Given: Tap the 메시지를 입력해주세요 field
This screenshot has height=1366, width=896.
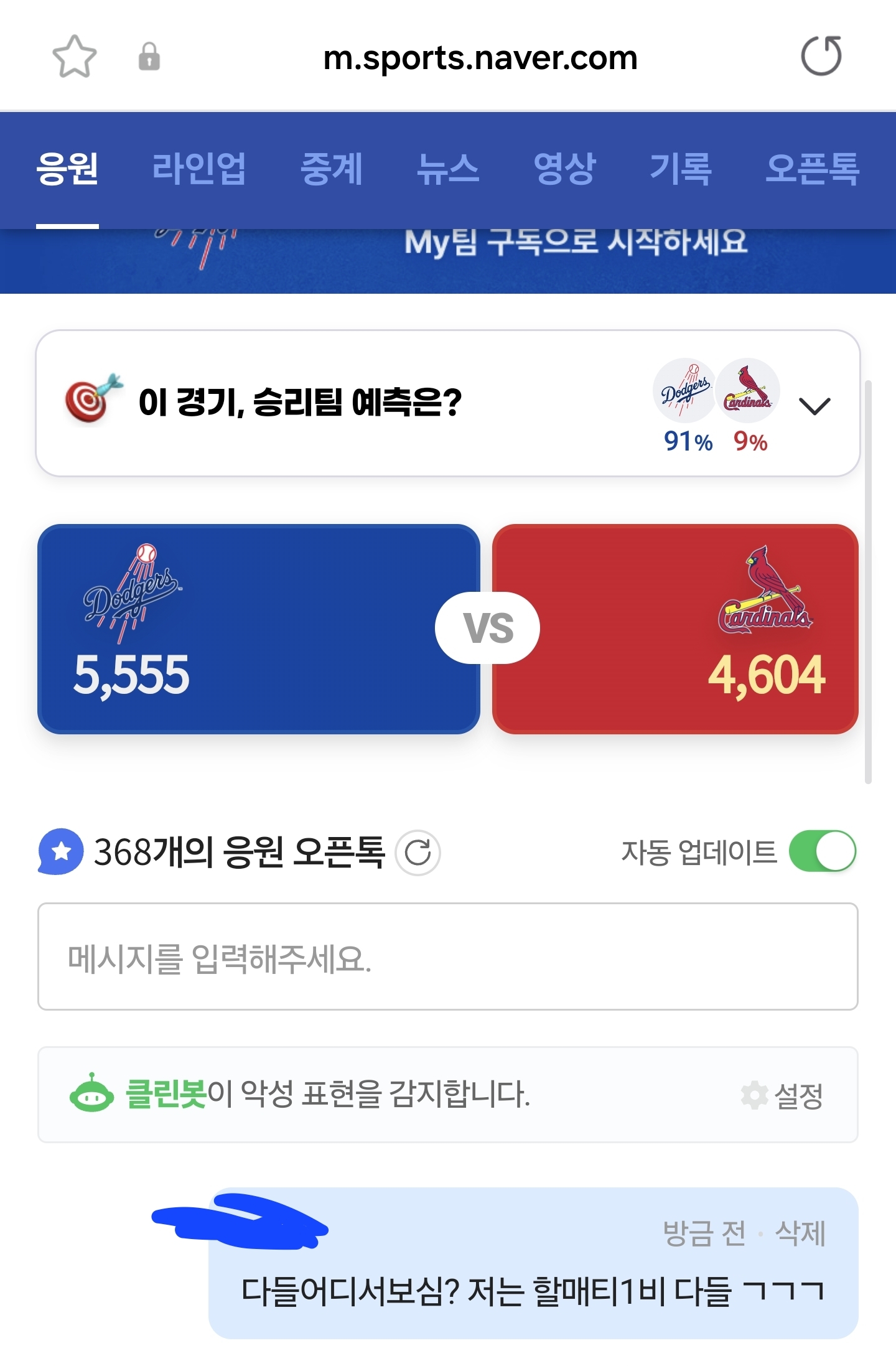Looking at the screenshot, I should coord(447,957).
